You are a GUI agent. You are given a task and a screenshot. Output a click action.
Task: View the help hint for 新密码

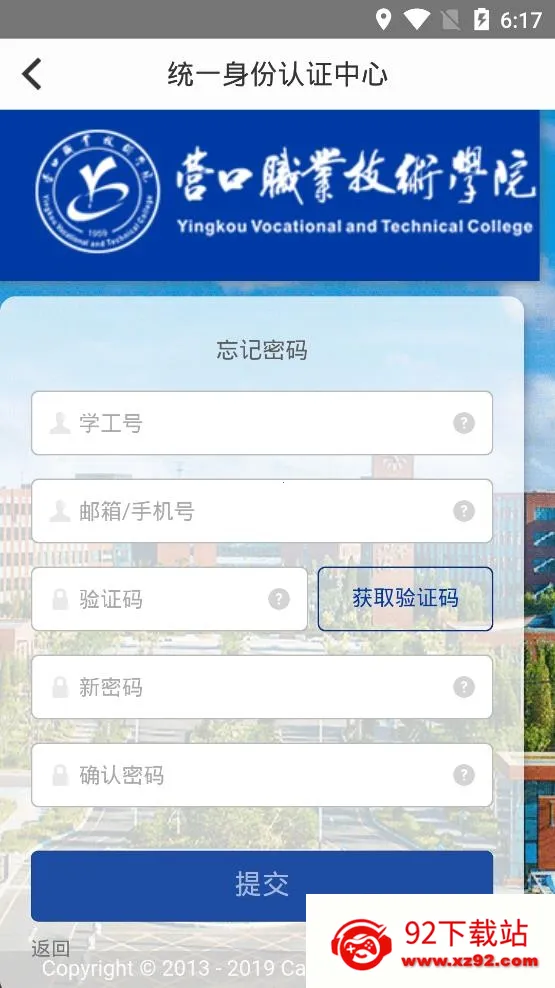coord(464,687)
